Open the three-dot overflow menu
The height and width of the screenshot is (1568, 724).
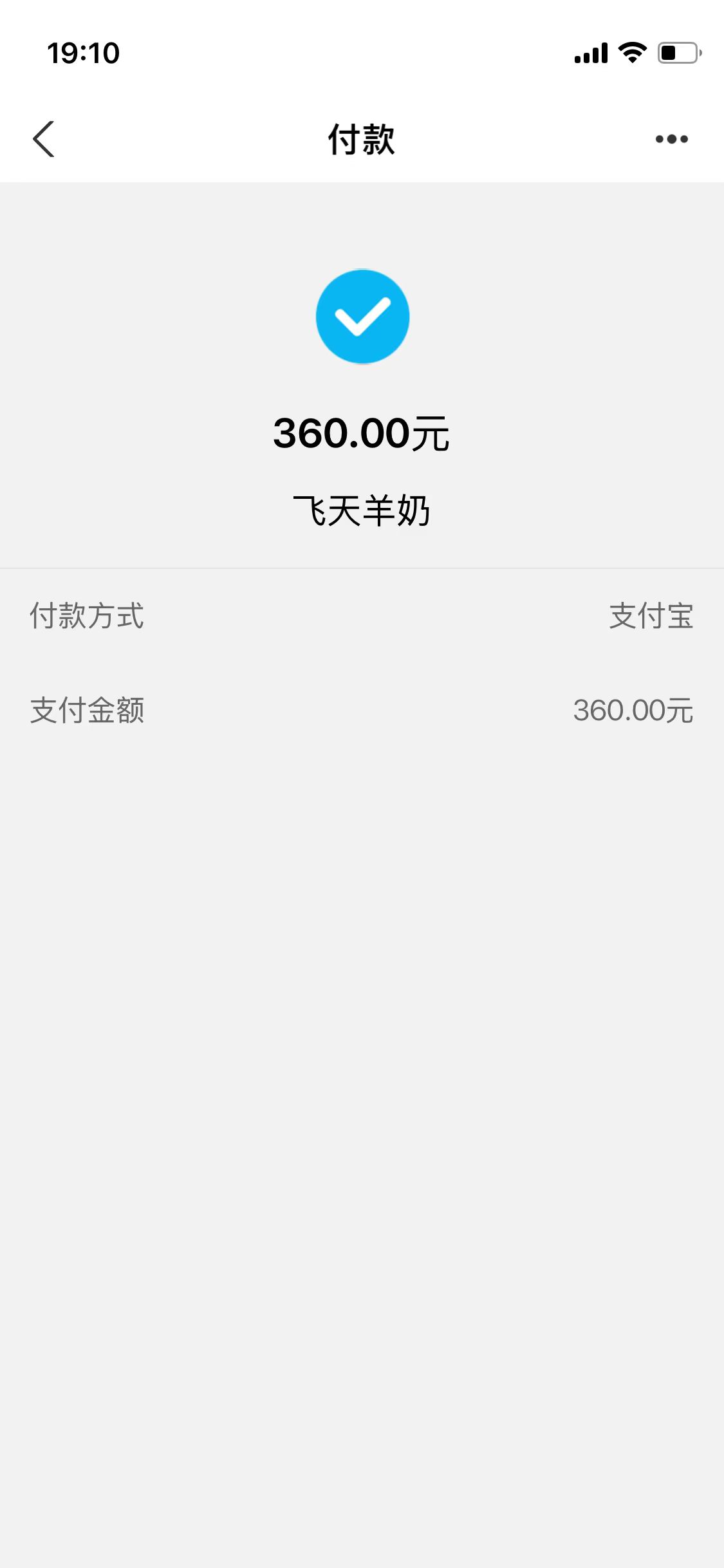click(x=671, y=139)
